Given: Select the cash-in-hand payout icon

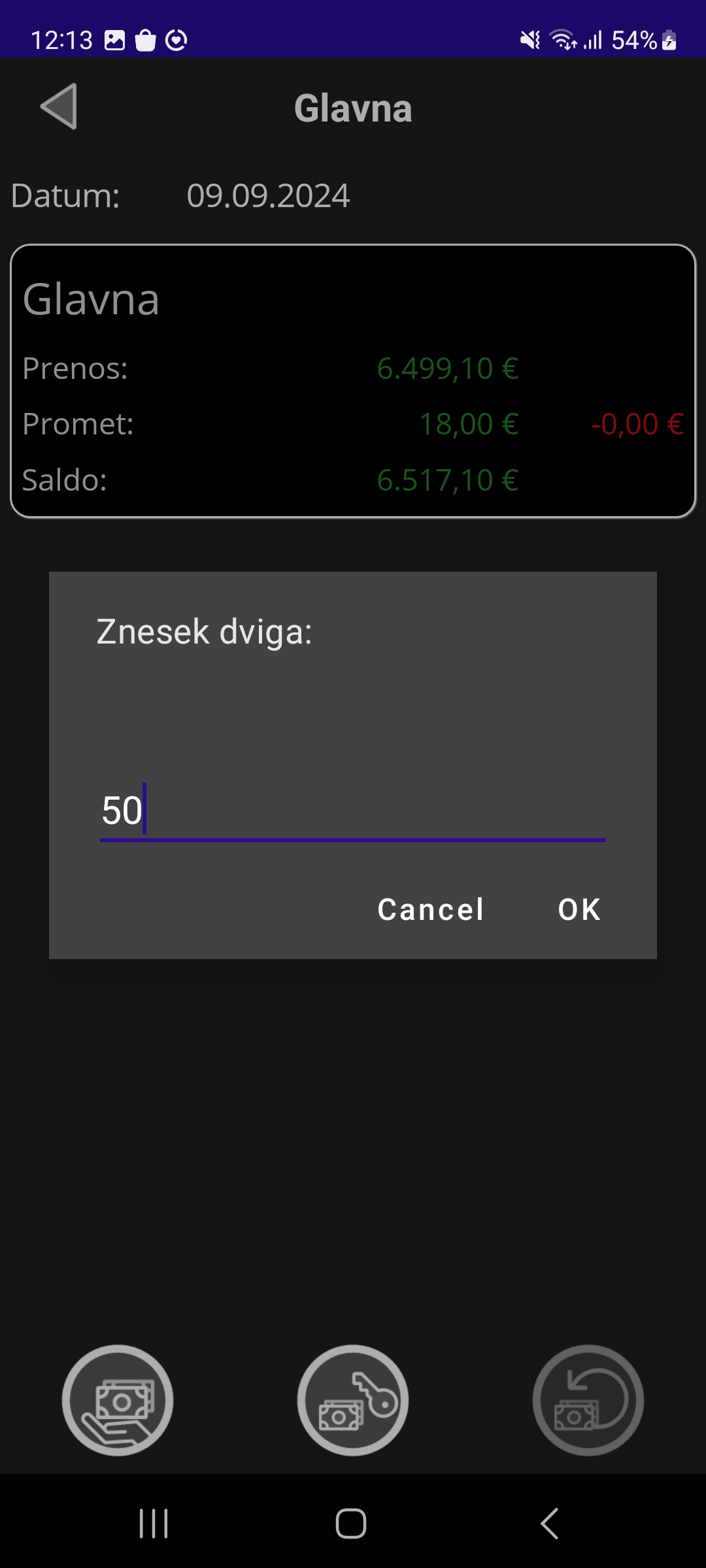Looking at the screenshot, I should [118, 1400].
